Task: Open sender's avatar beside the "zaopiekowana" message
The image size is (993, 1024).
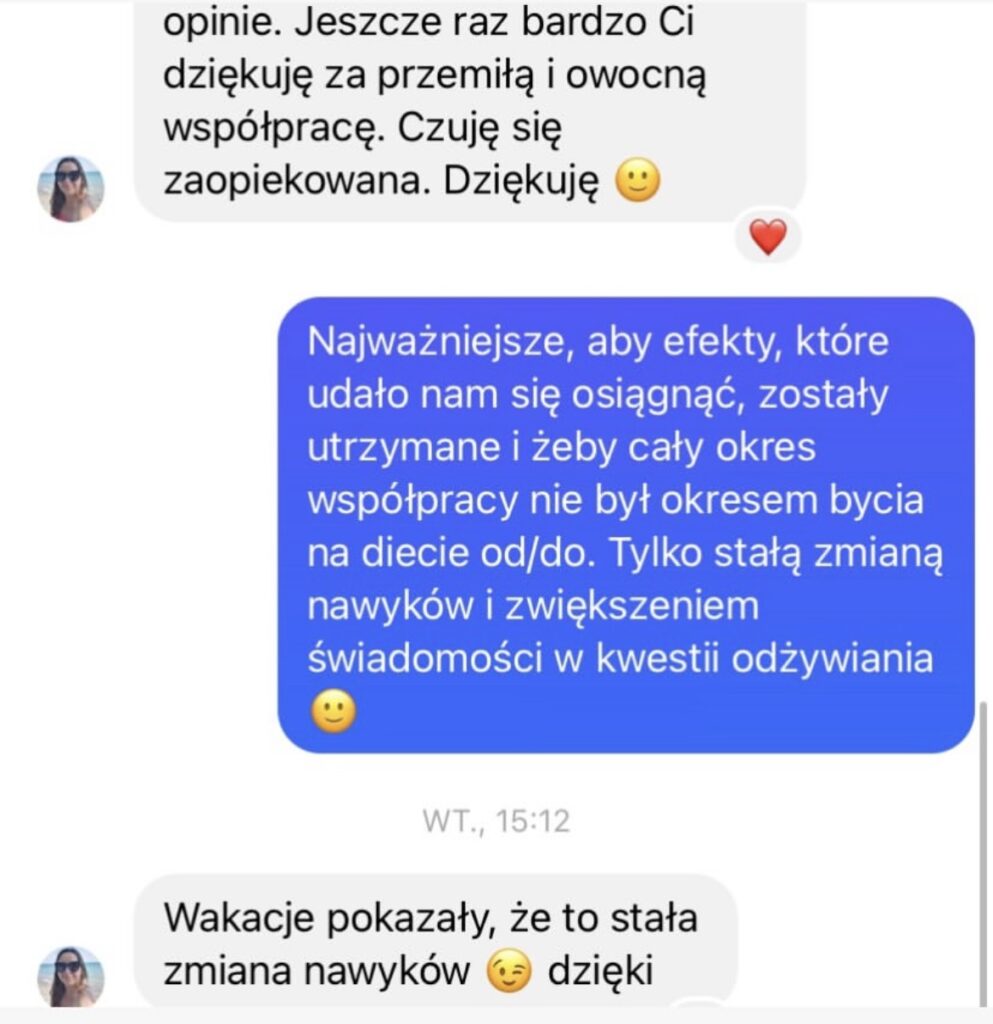Action: coord(71,189)
